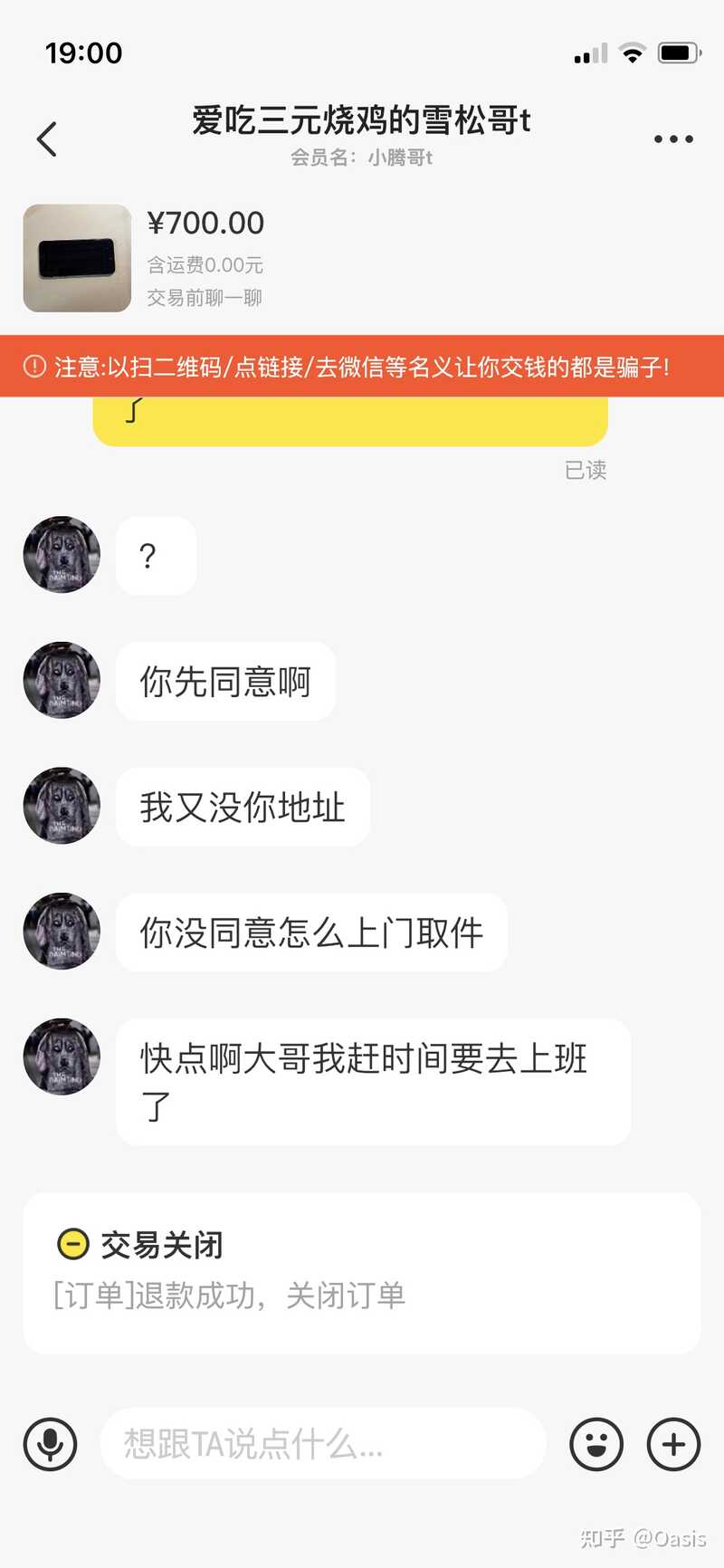This screenshot has height=1568, width=724.
Task: Open the emoji picker
Action: [x=596, y=1443]
